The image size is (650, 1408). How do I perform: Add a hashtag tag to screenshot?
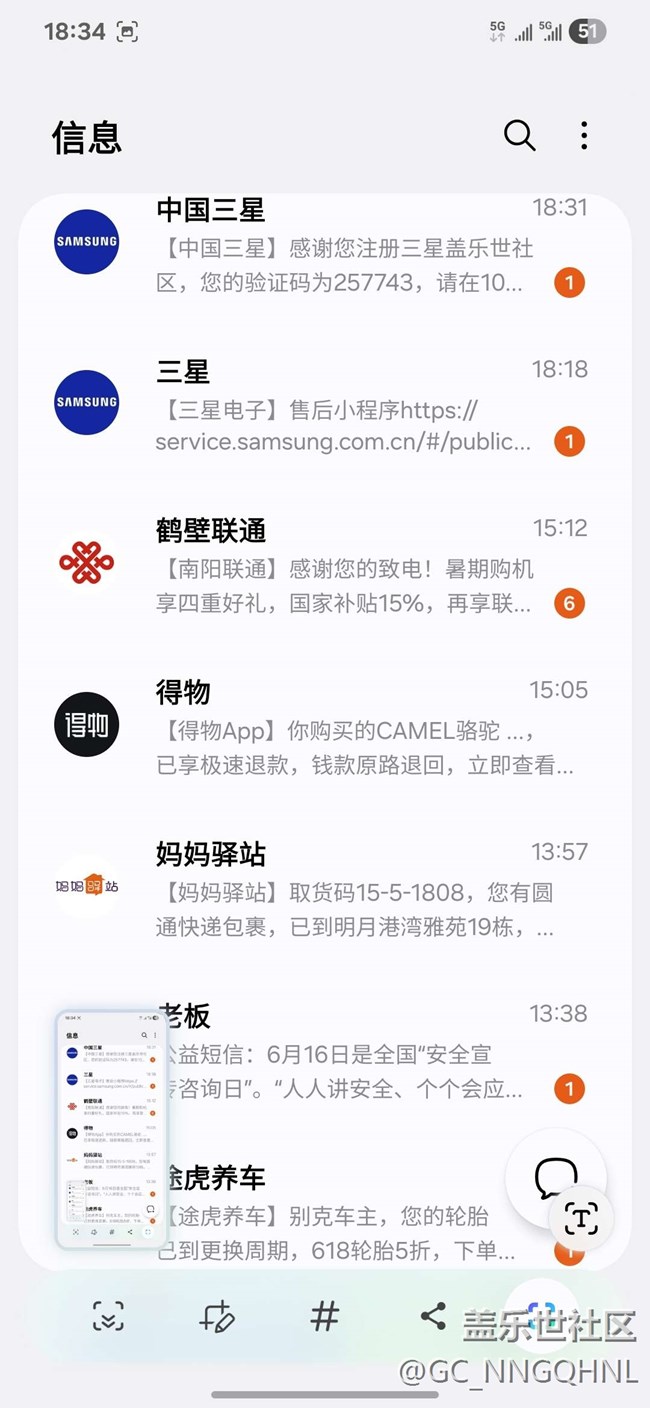pos(325,1317)
